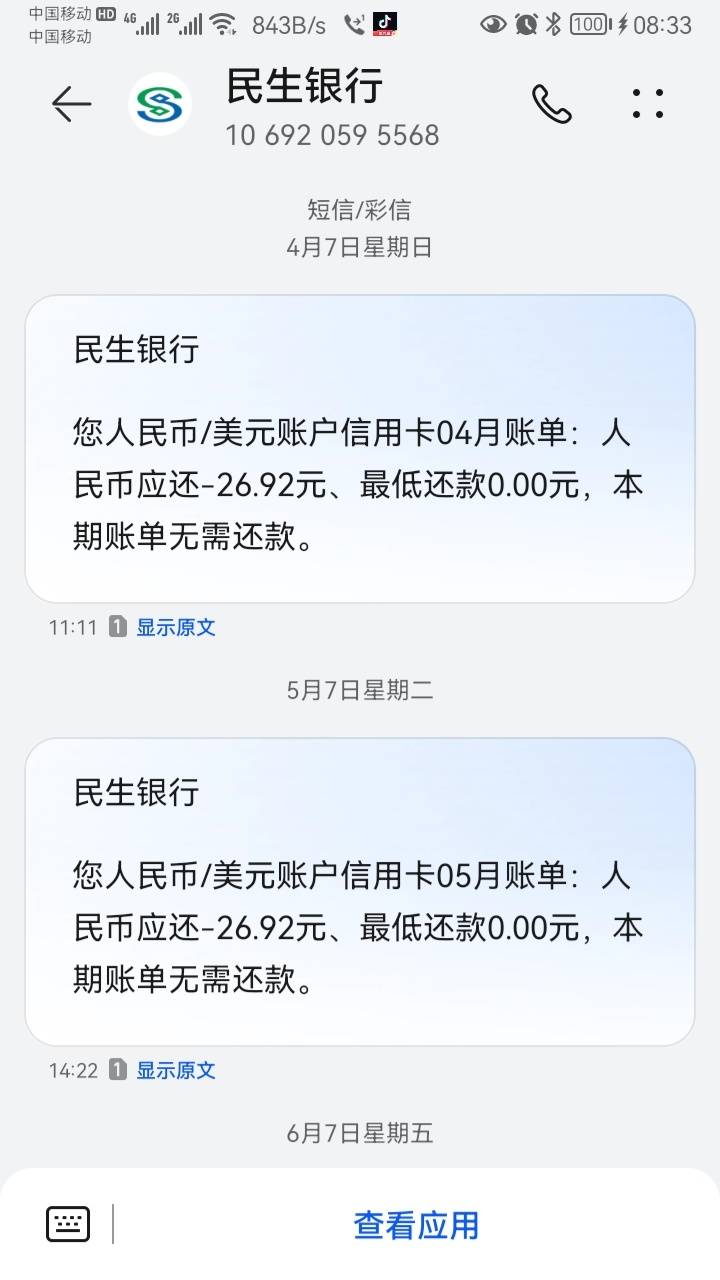
Task: Select the 05月账单 message bubble
Action: point(360,892)
